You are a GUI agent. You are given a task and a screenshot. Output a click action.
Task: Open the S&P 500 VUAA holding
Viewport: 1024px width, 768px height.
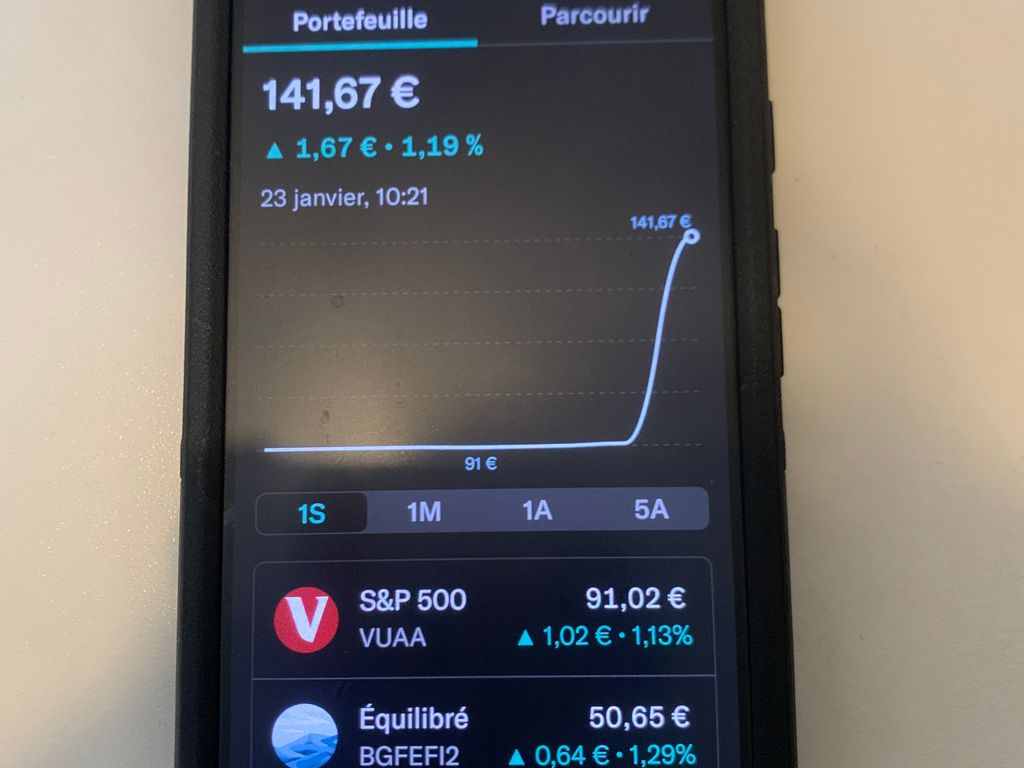484,617
